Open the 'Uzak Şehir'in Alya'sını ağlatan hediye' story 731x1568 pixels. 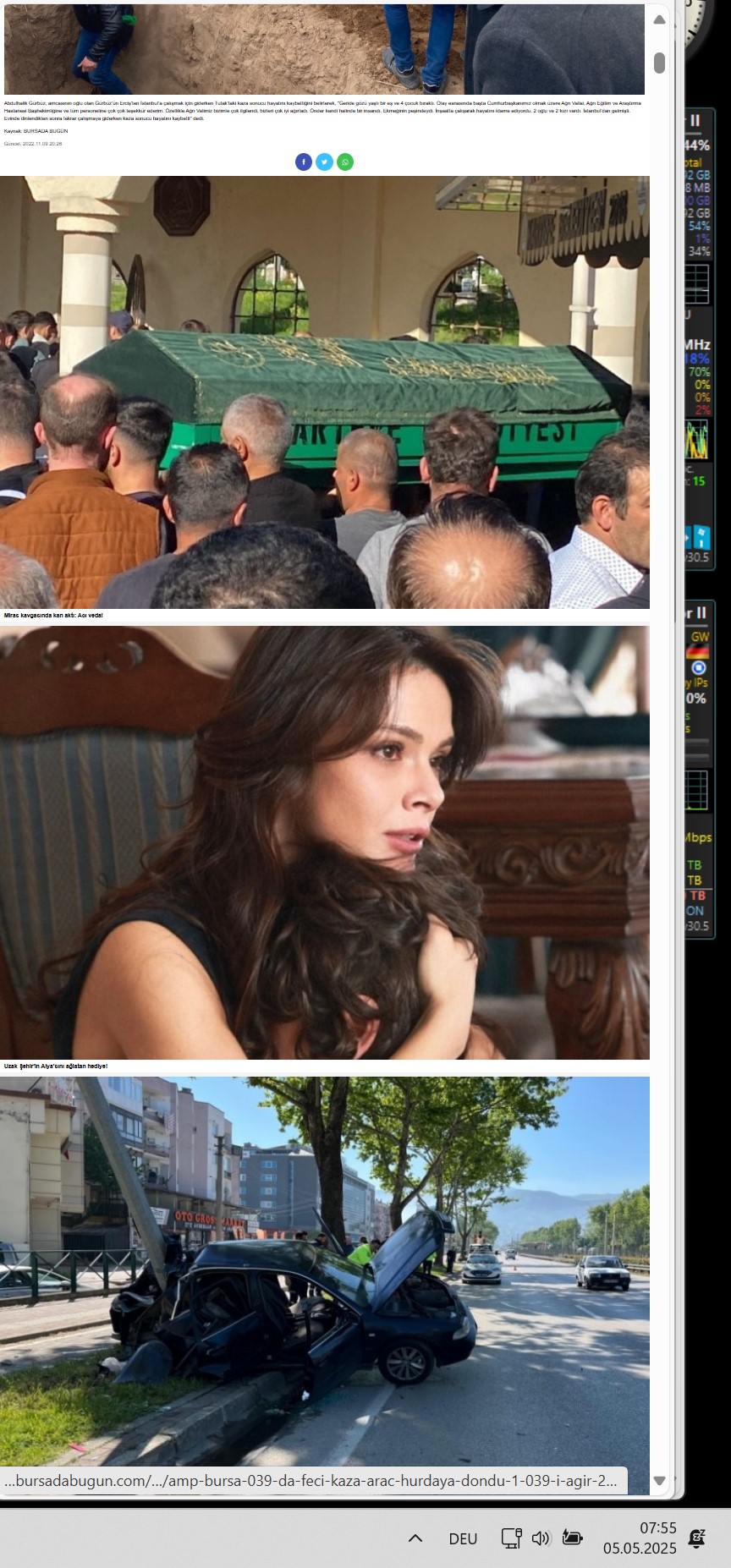pyautogui.click(x=324, y=842)
